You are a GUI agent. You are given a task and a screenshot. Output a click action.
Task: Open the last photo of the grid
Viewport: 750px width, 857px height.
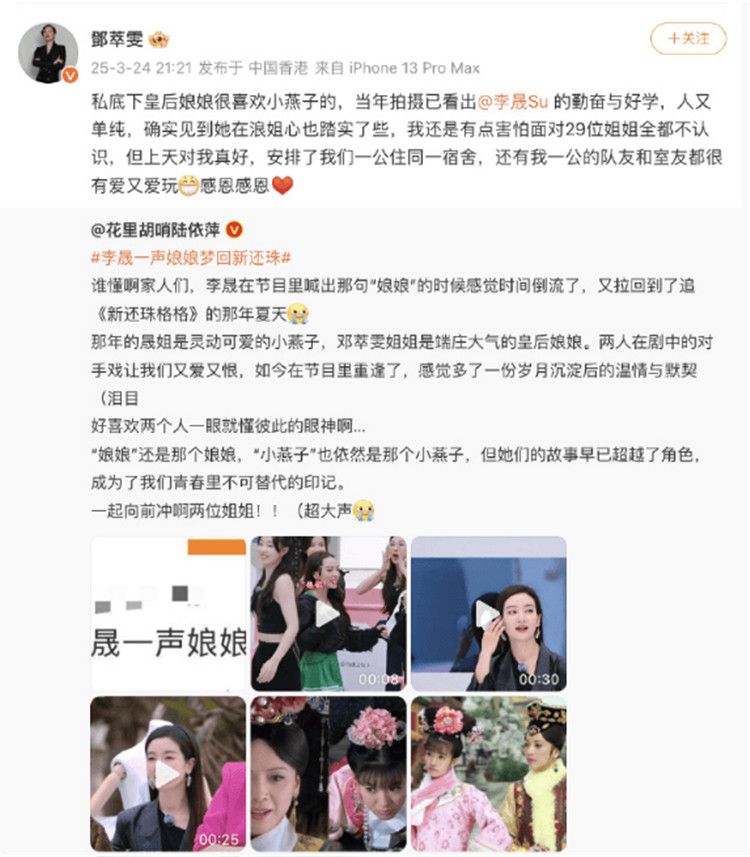(x=488, y=773)
